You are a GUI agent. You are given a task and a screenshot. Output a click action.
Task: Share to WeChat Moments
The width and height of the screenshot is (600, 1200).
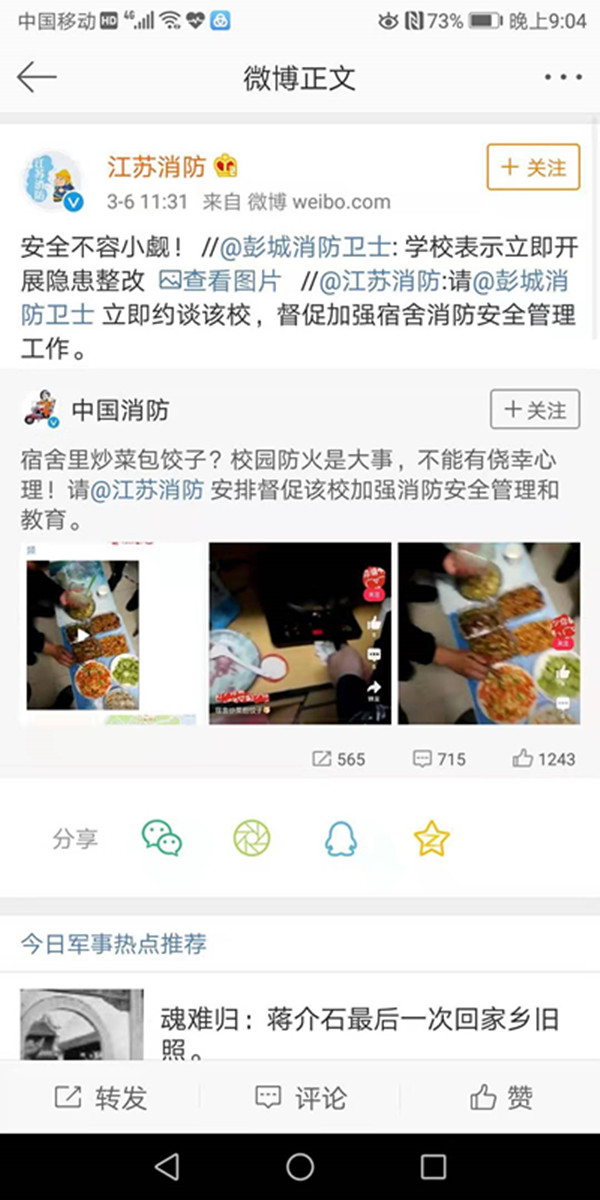(252, 839)
